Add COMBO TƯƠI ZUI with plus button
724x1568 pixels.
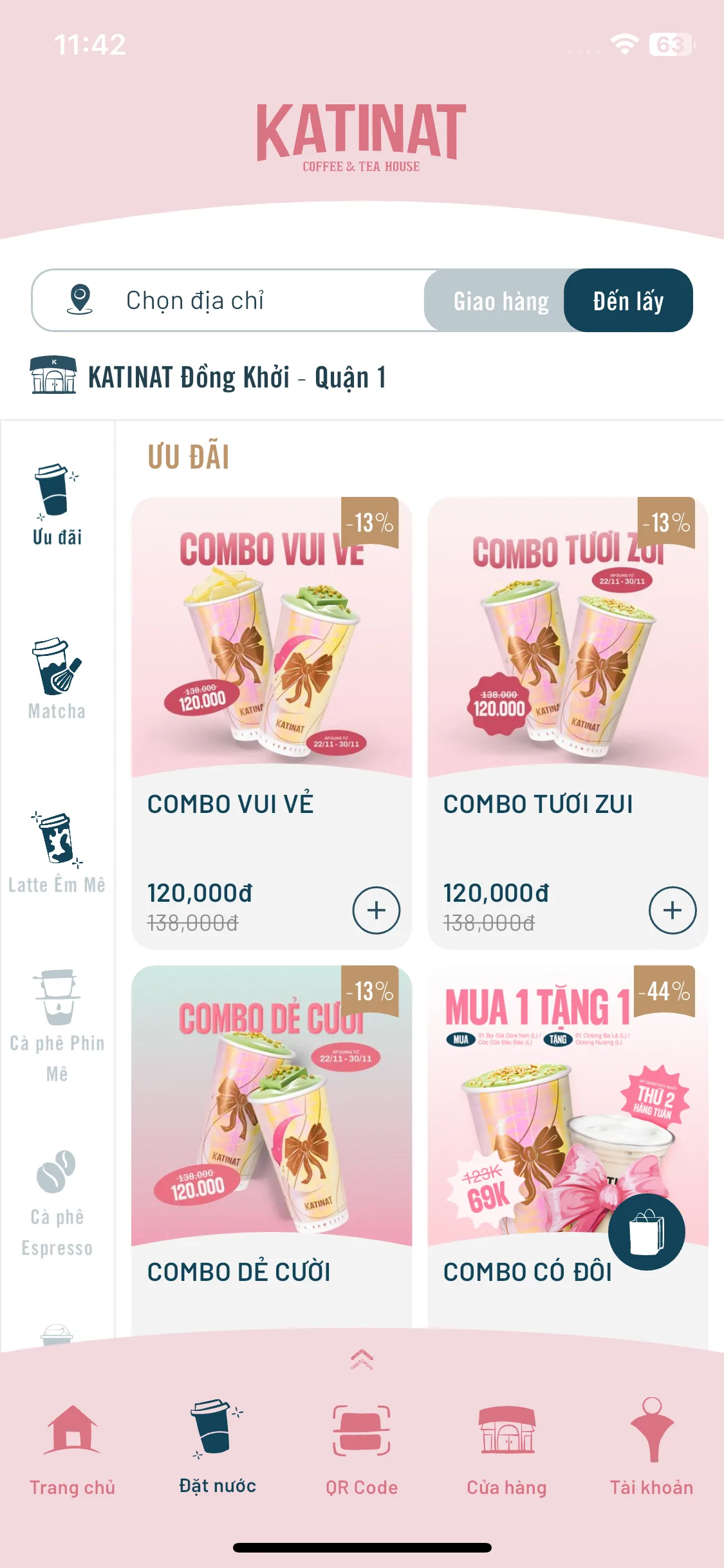tap(673, 910)
